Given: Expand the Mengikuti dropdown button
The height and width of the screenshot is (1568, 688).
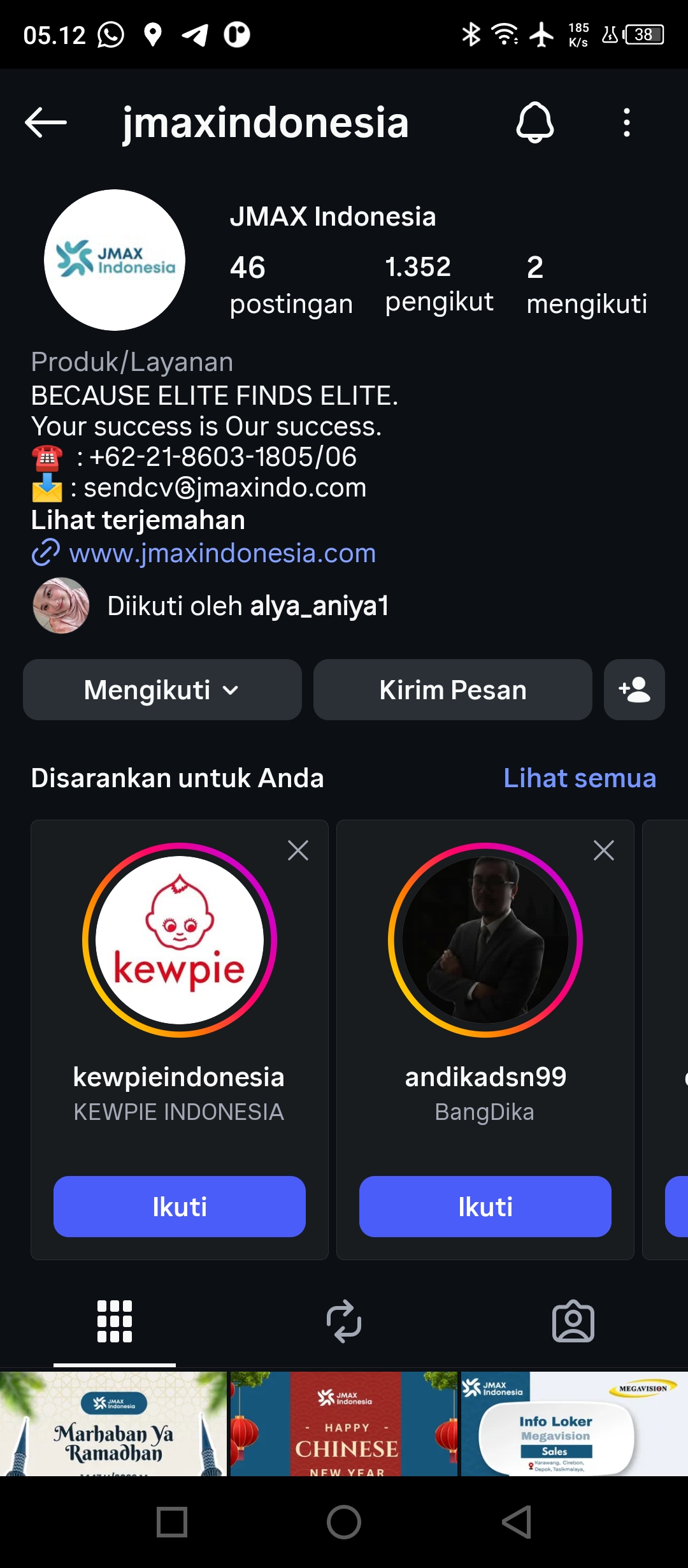Looking at the screenshot, I should point(162,690).
